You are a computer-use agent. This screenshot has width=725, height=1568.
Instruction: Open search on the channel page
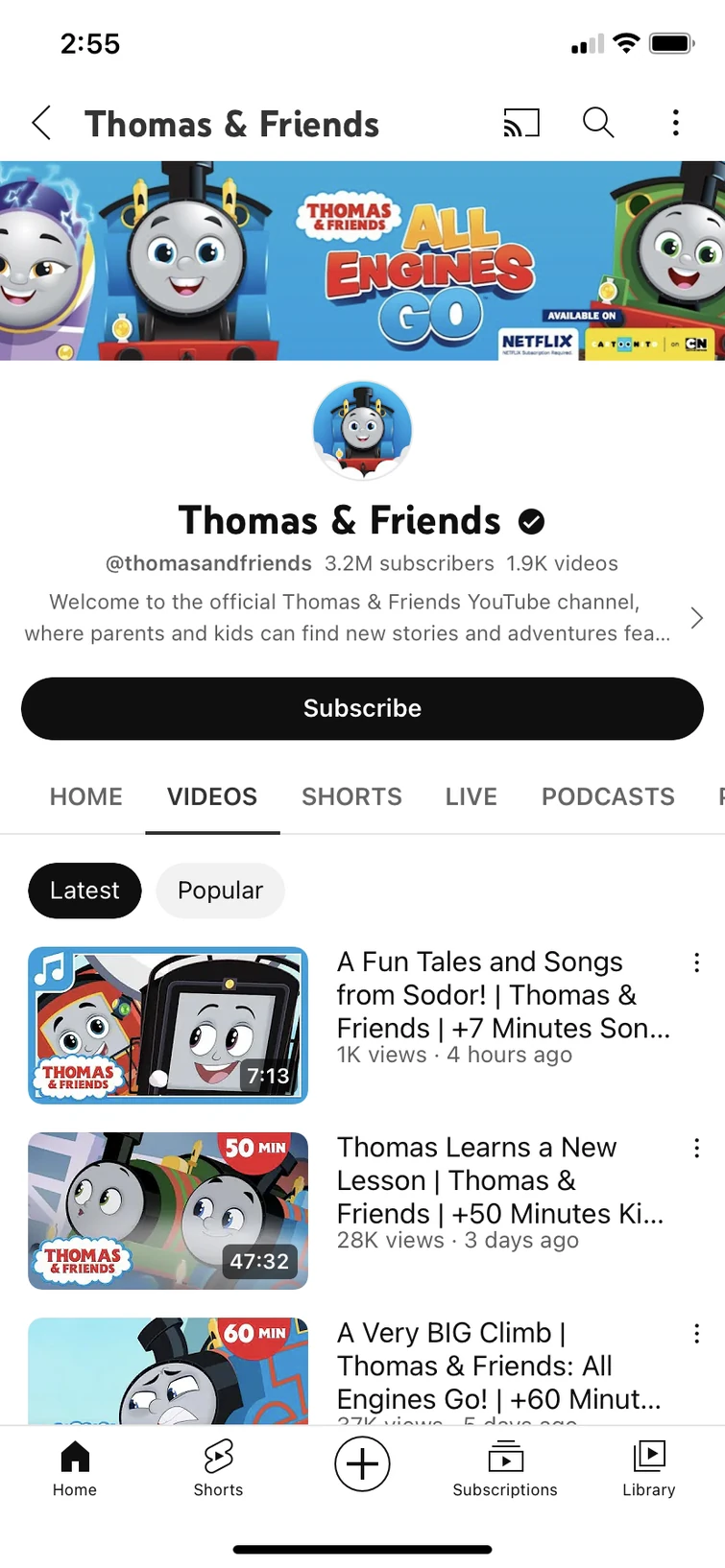click(x=597, y=123)
